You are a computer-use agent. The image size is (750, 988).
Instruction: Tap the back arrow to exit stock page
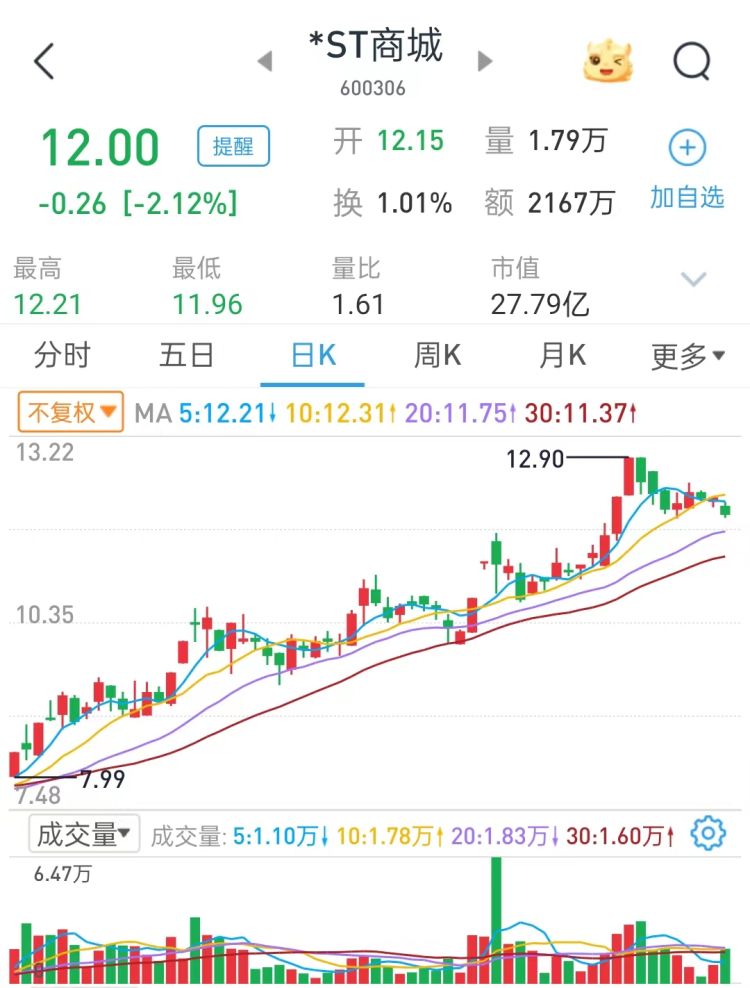point(42,60)
